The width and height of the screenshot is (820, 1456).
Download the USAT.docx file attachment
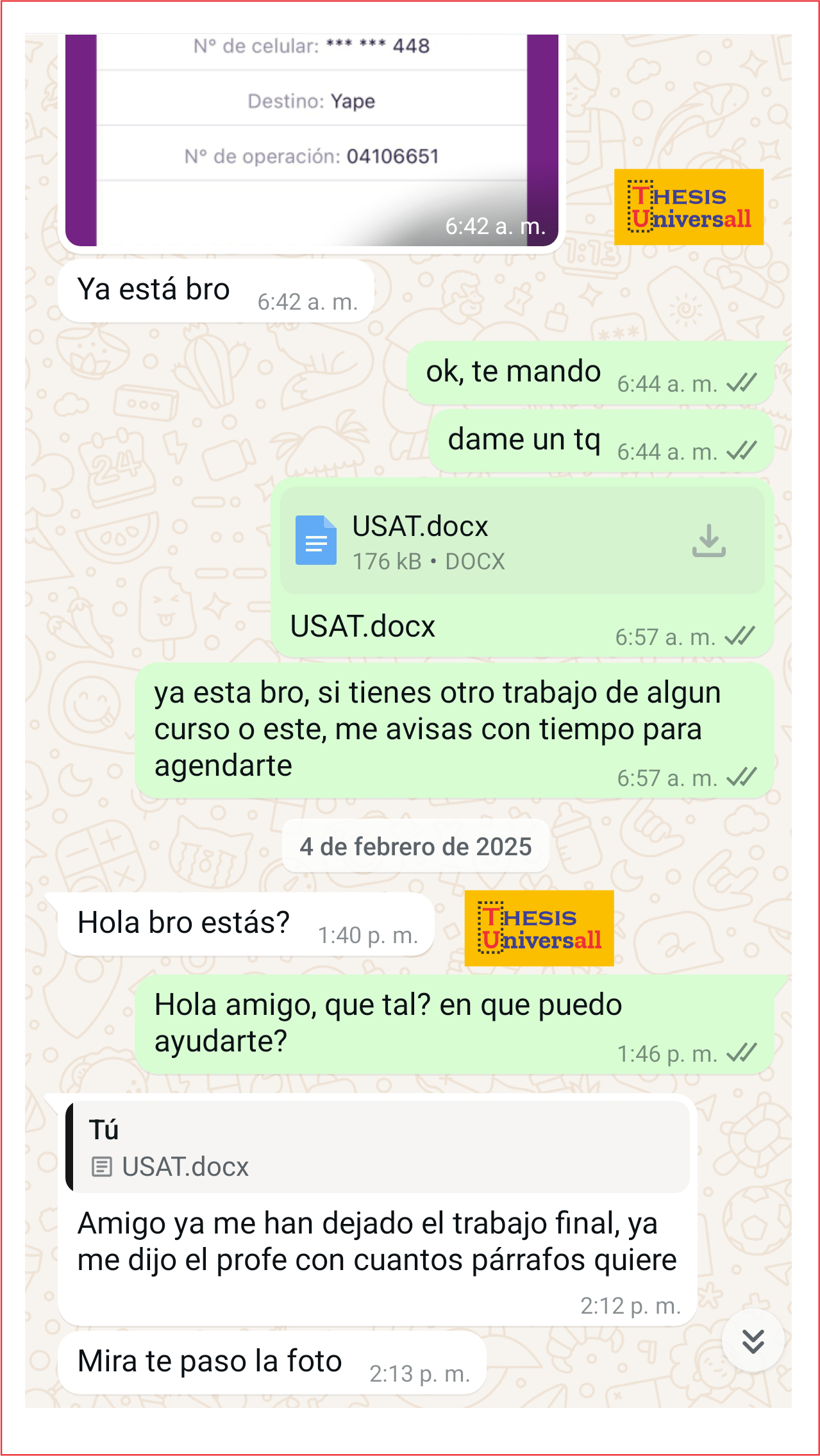pyautogui.click(x=709, y=542)
